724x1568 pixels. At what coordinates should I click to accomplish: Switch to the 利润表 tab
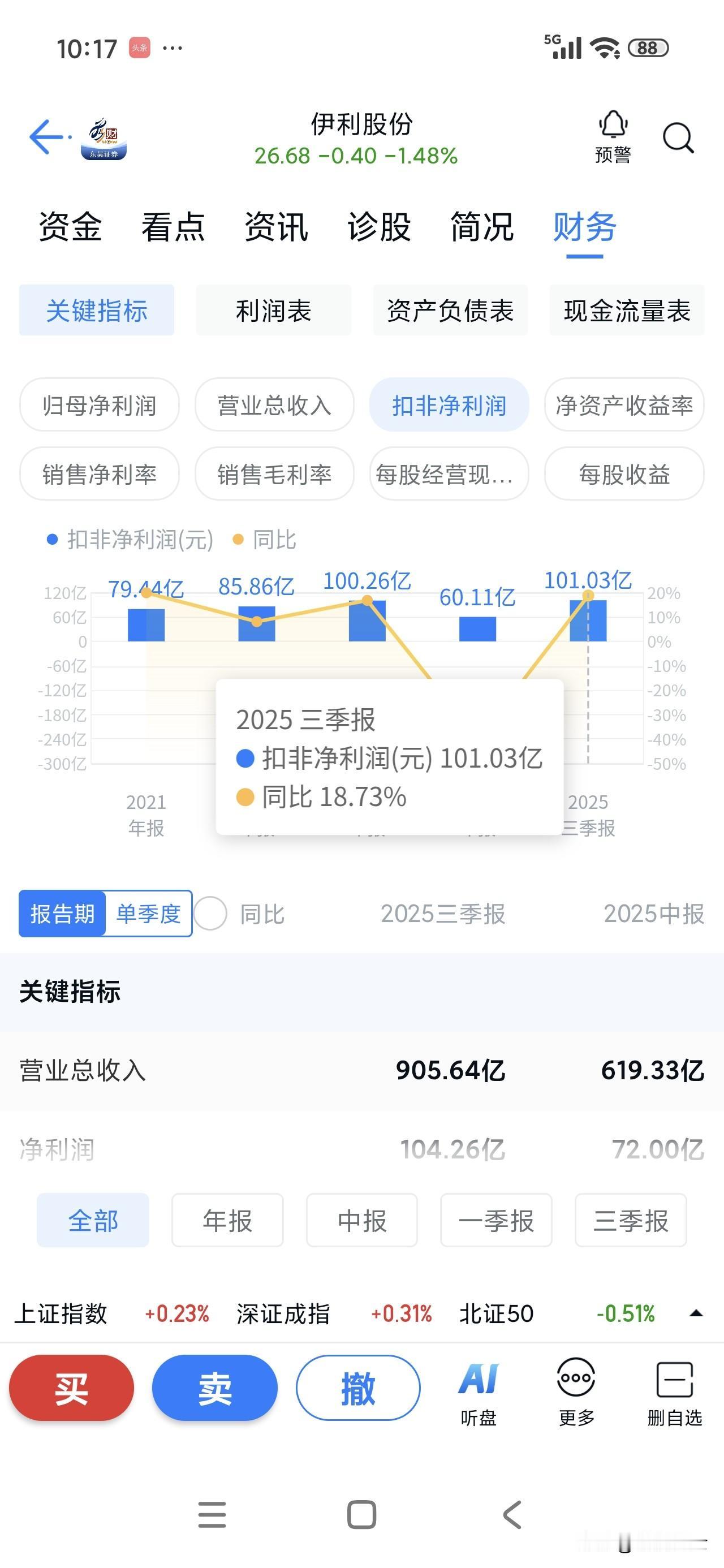point(273,311)
